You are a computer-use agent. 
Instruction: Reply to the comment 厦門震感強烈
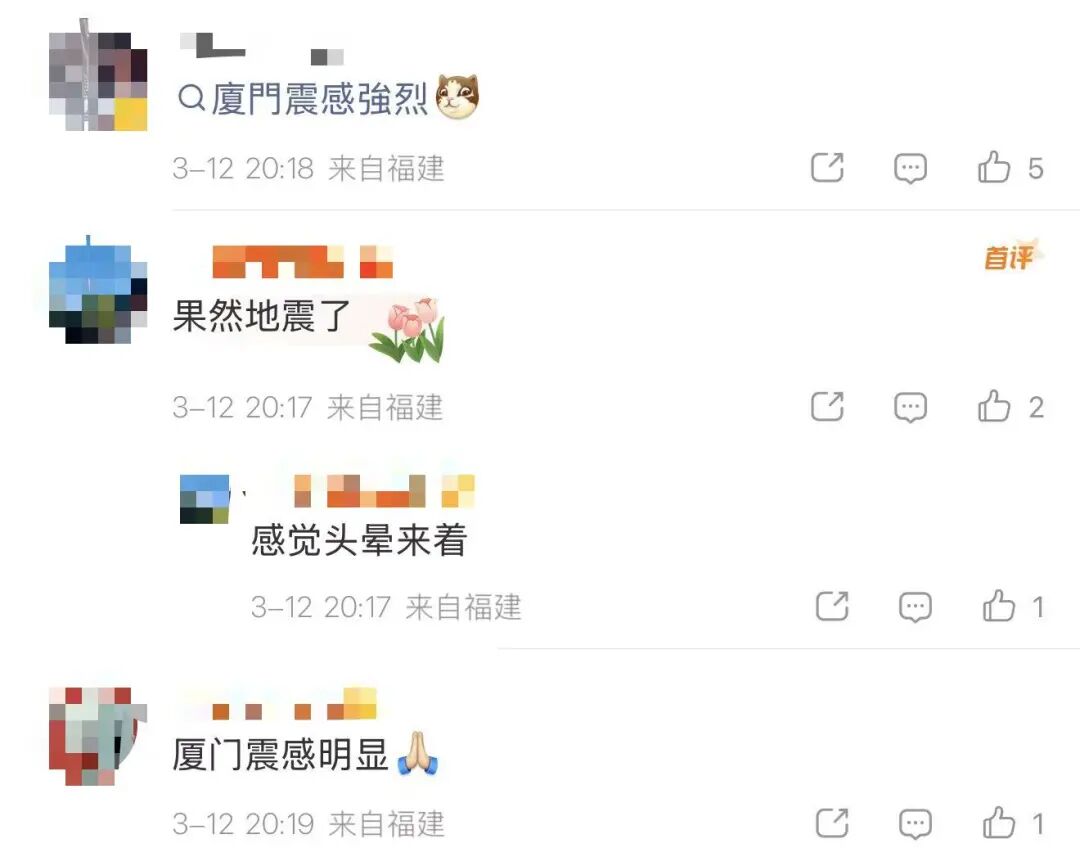[x=910, y=169]
